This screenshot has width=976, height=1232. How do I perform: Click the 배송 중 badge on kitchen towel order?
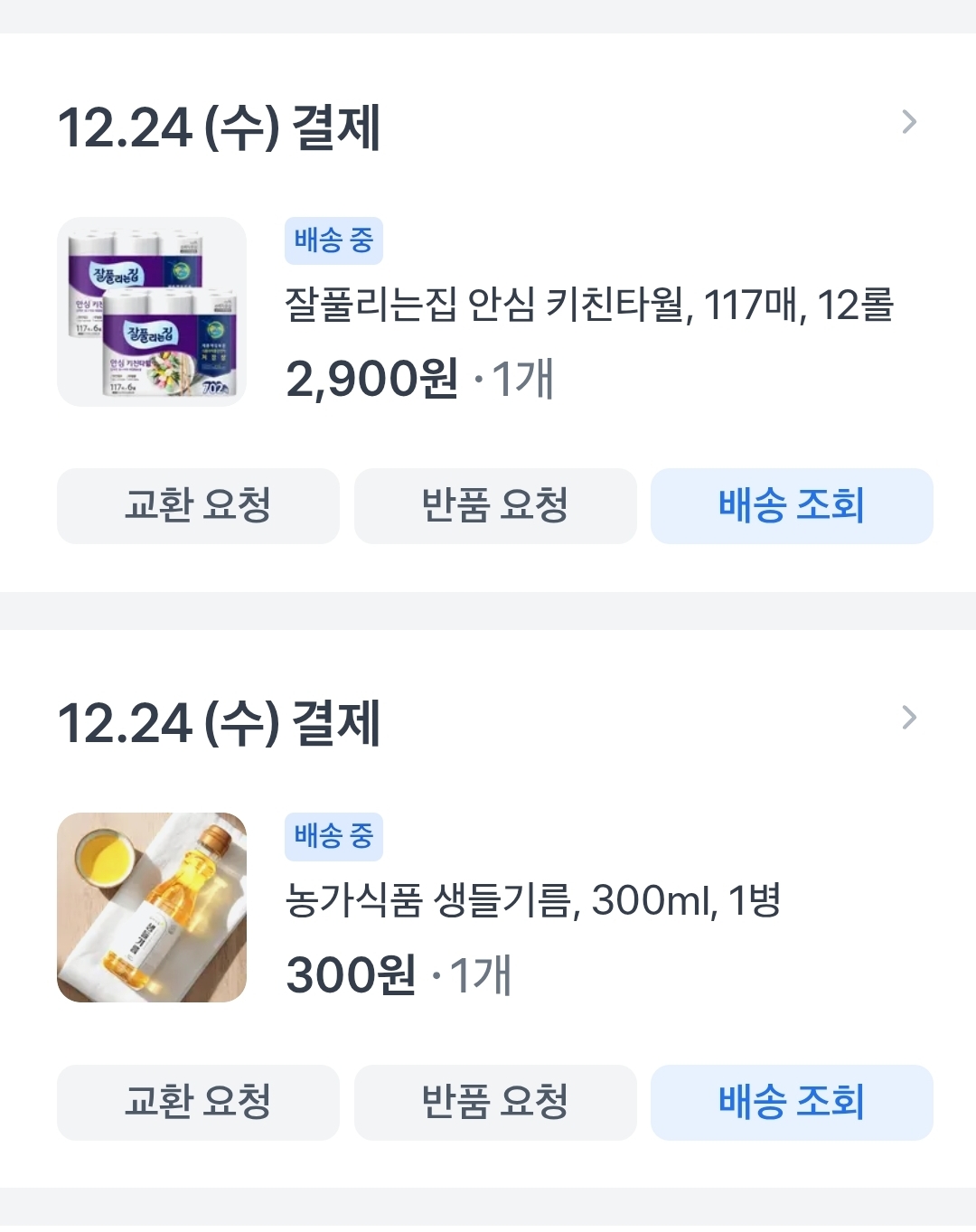click(x=333, y=240)
